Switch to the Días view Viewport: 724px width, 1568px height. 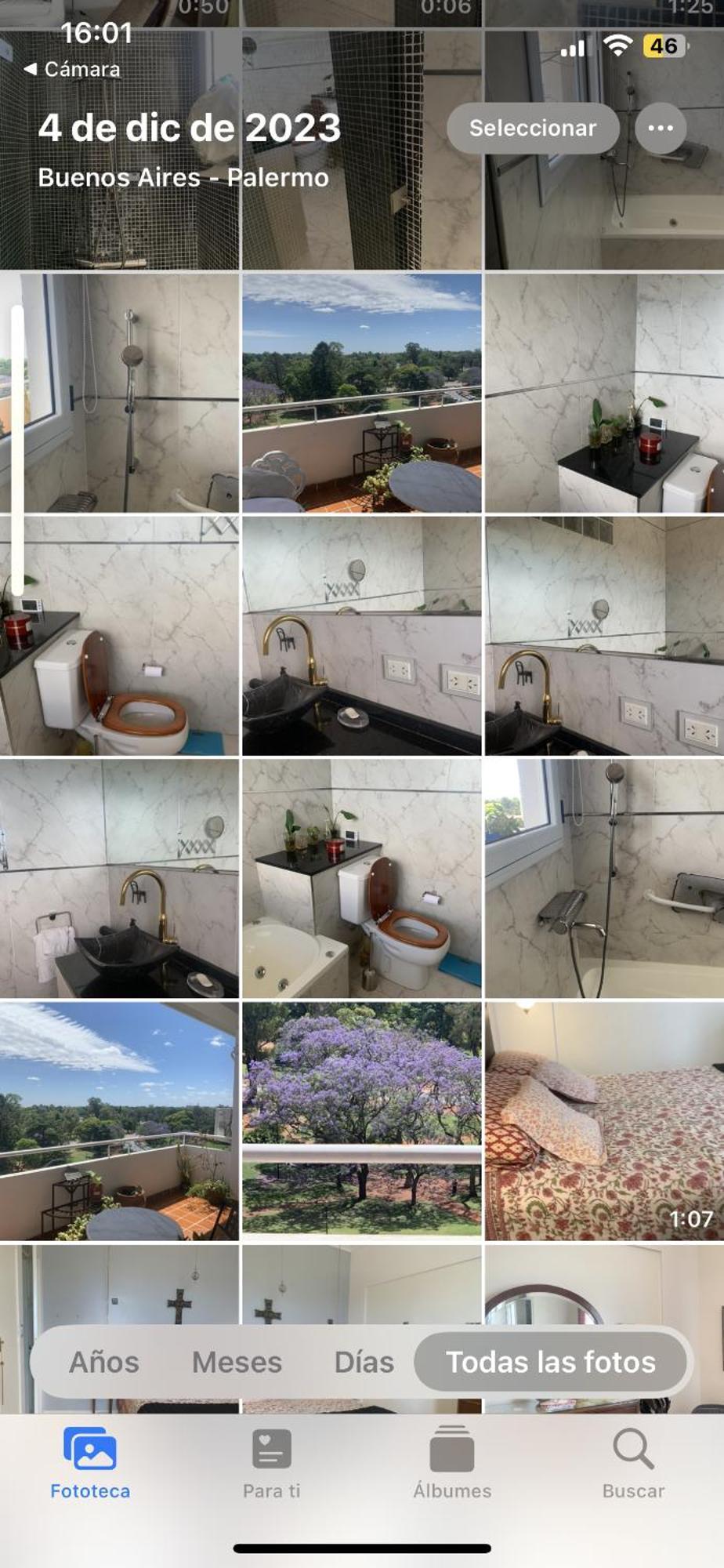pyautogui.click(x=364, y=1362)
